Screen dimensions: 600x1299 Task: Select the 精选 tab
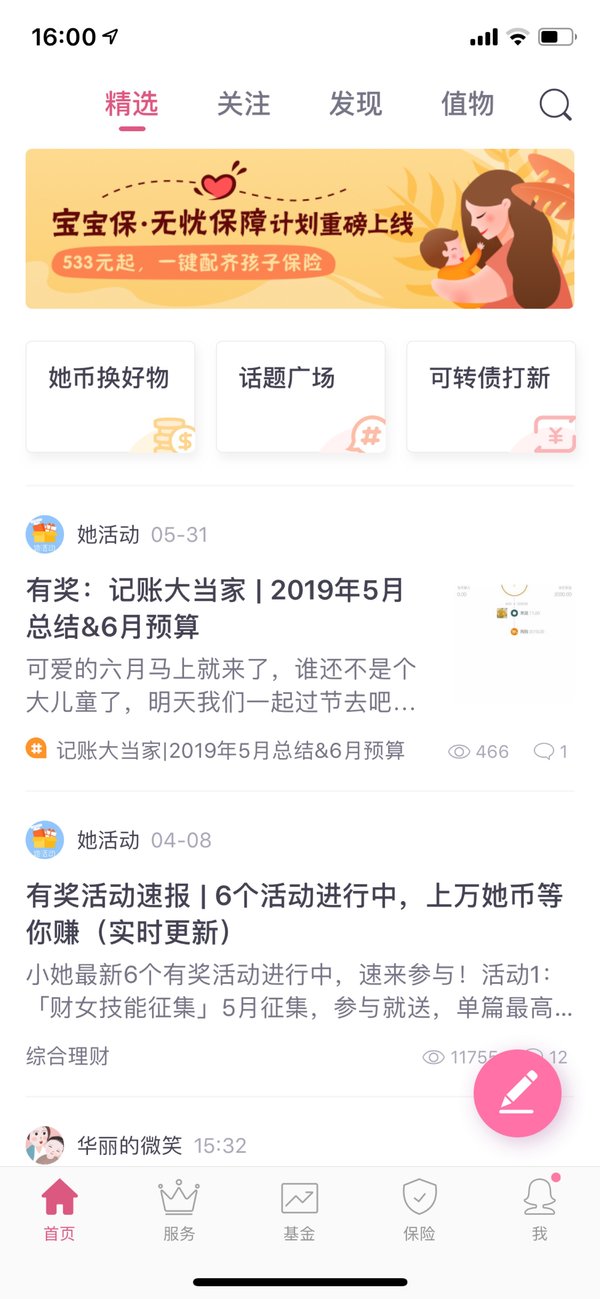[132, 104]
